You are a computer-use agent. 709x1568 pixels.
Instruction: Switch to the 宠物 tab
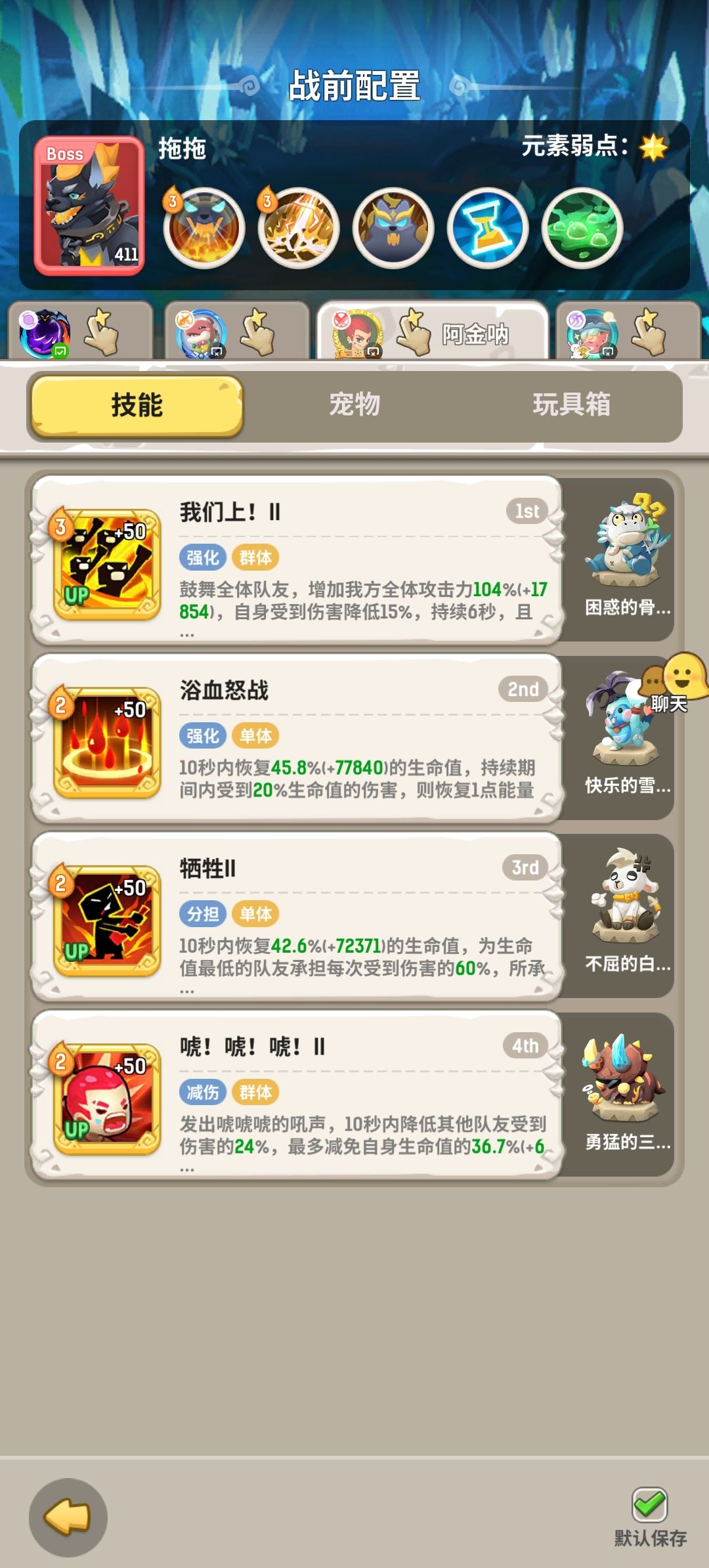tap(354, 406)
